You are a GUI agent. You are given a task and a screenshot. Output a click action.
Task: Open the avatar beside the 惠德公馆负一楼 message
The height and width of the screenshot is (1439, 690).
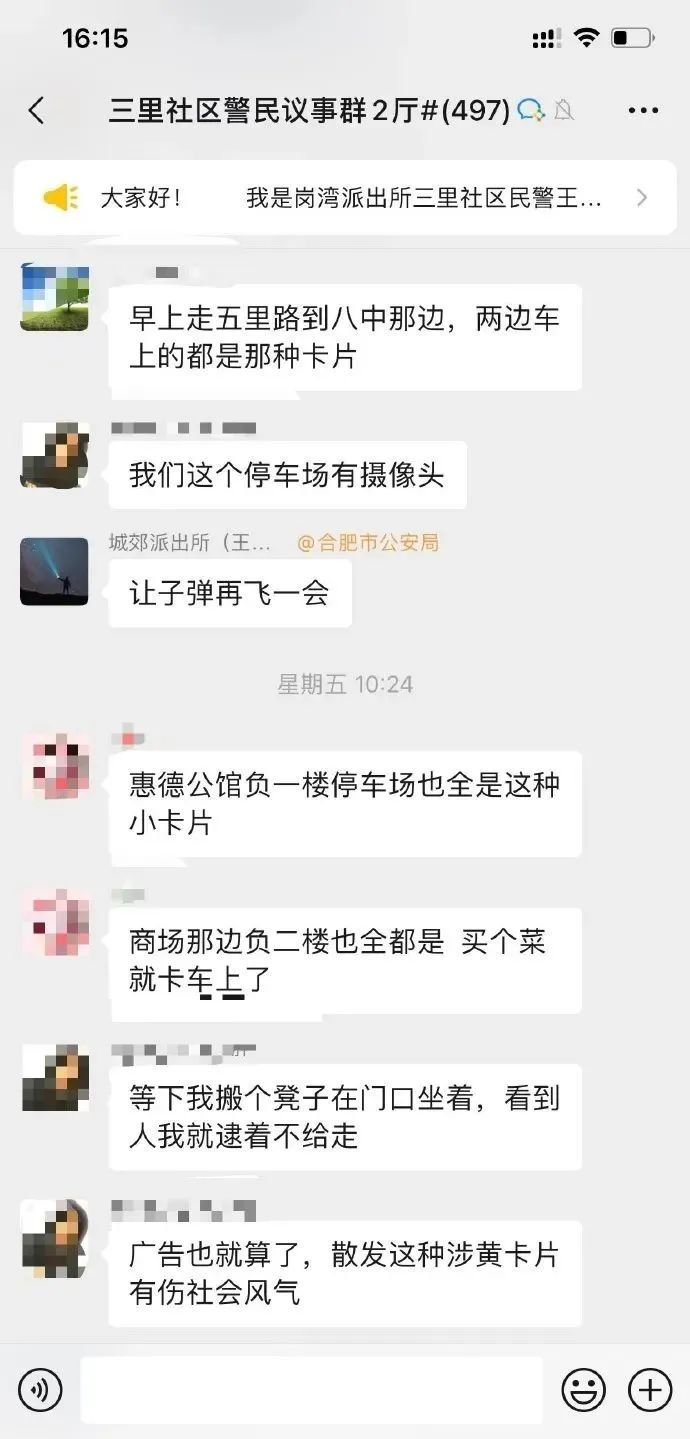[x=54, y=766]
